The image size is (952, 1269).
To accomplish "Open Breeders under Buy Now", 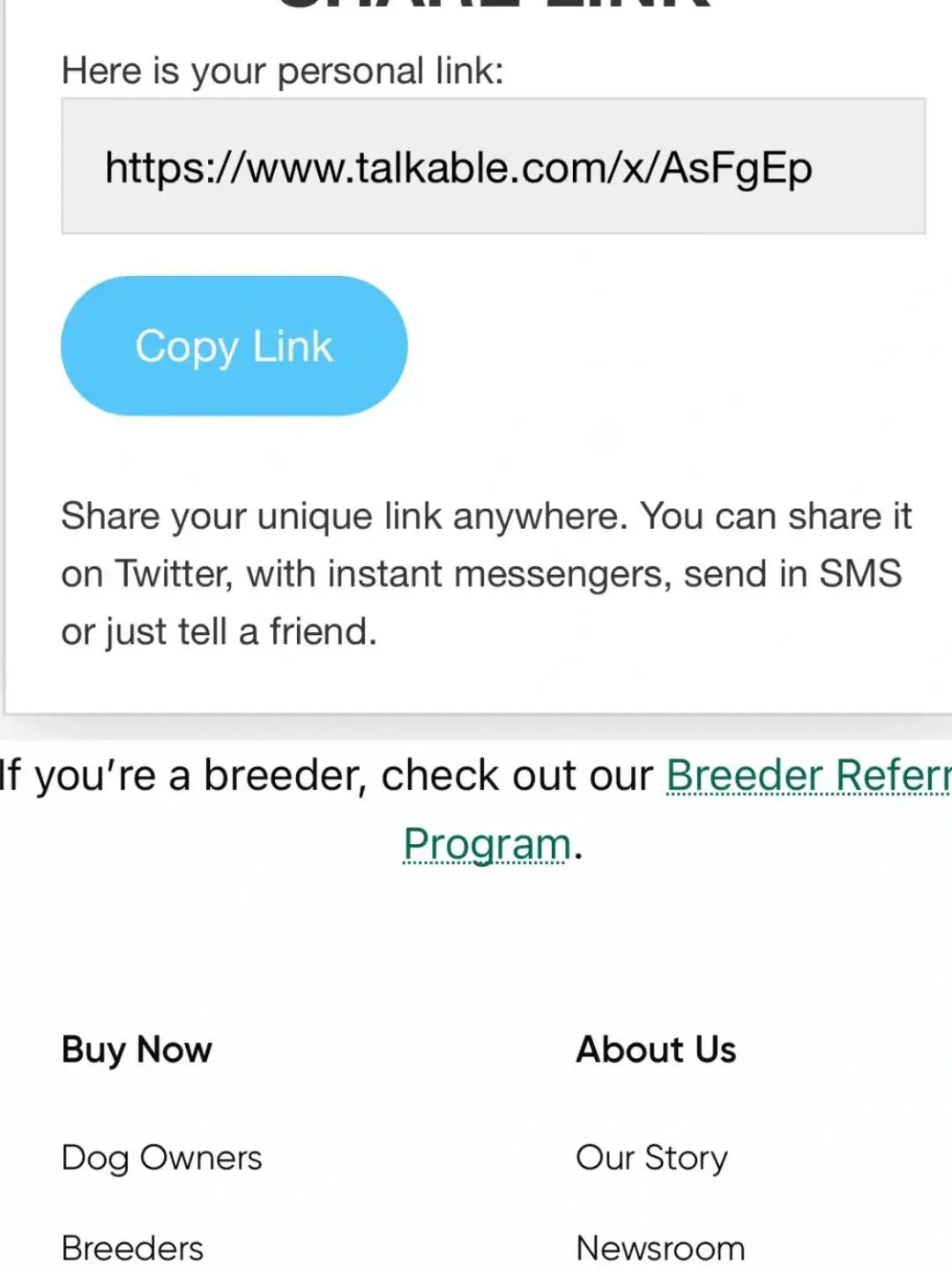I will click(x=132, y=1248).
